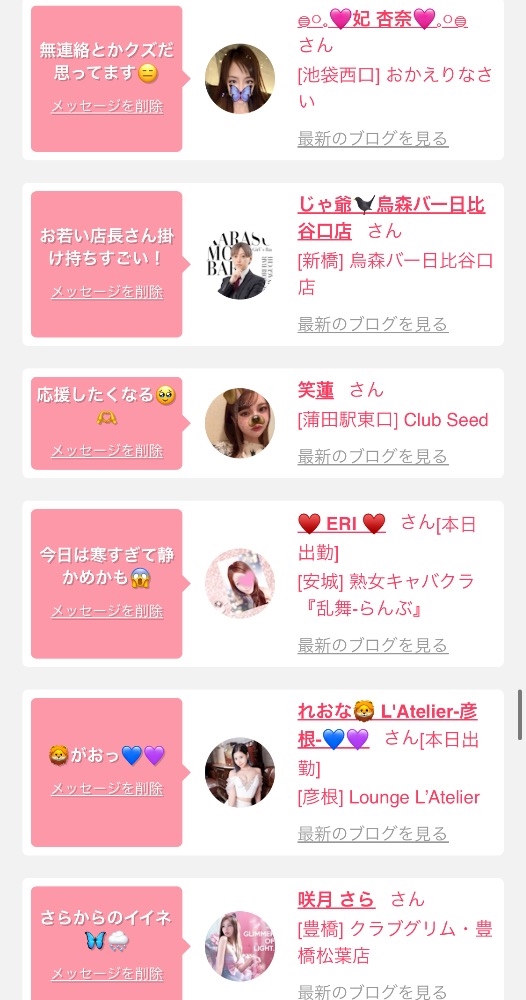Delete the message about お若い店長さん

107,292
